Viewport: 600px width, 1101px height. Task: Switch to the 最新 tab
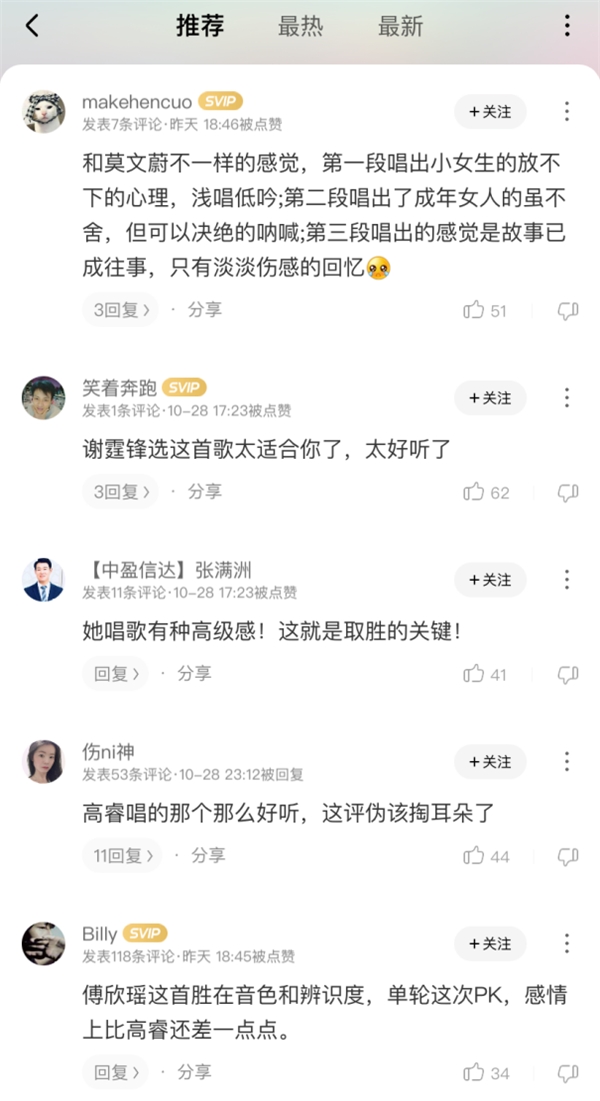pos(400,26)
